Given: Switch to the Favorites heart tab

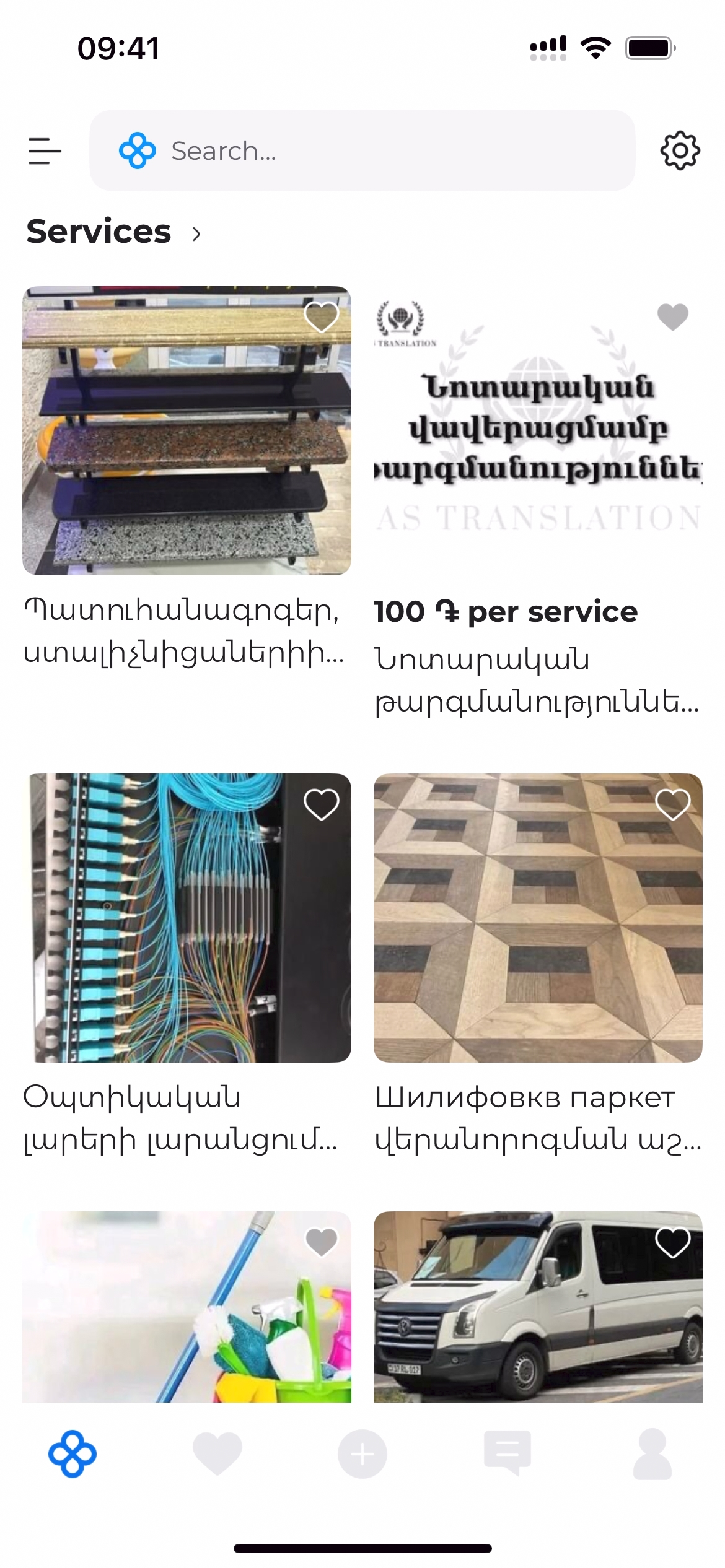Looking at the screenshot, I should 217,1453.
